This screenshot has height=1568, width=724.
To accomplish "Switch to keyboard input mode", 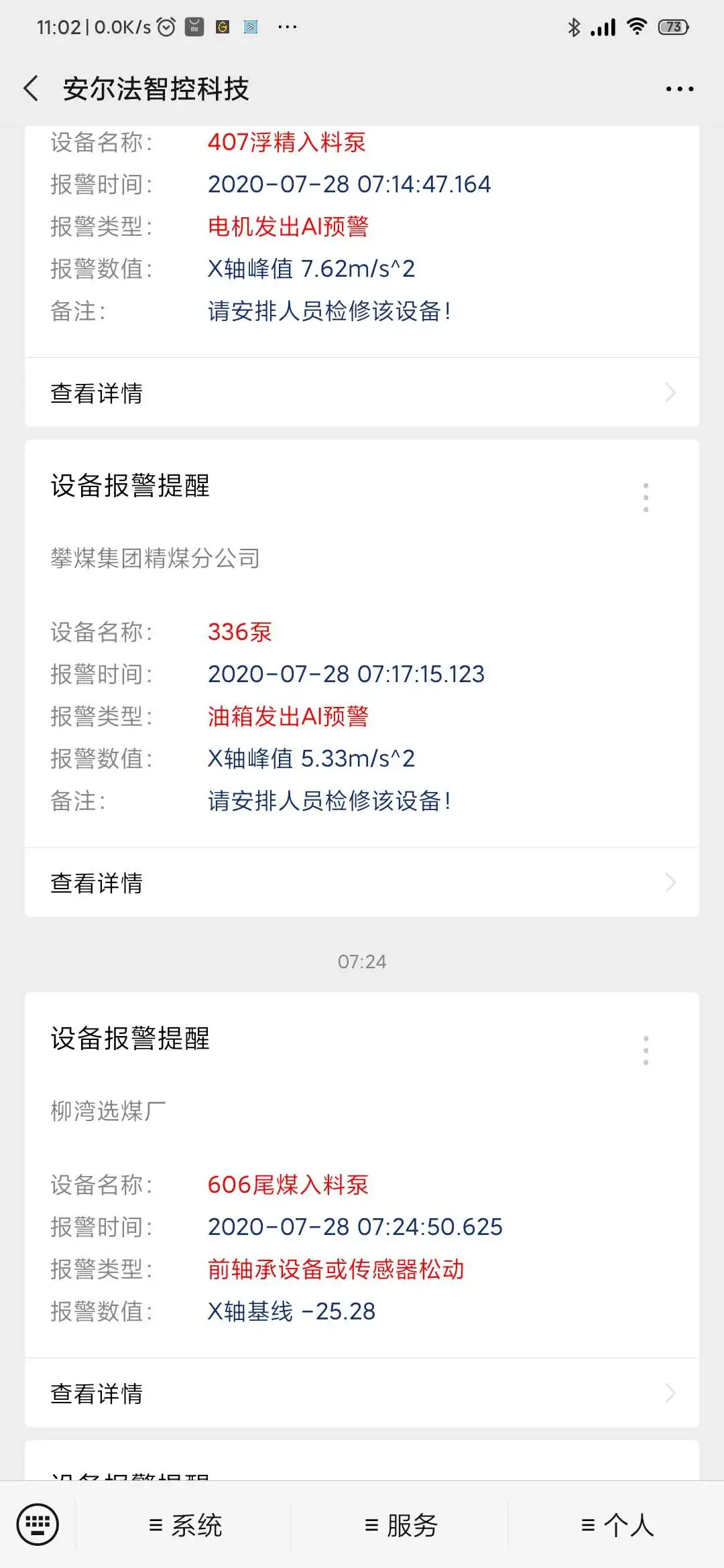I will 38,1524.
